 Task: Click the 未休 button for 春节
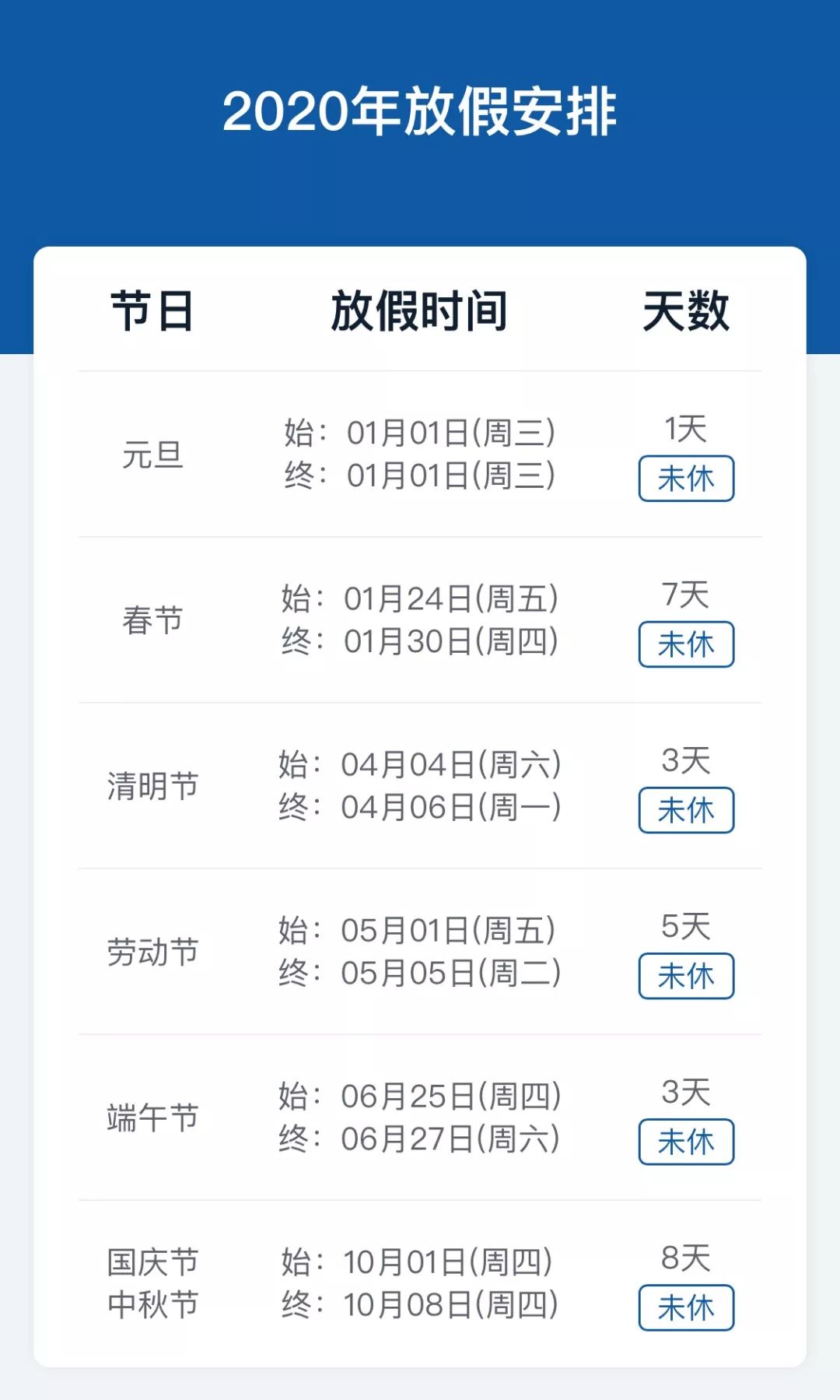(x=687, y=644)
